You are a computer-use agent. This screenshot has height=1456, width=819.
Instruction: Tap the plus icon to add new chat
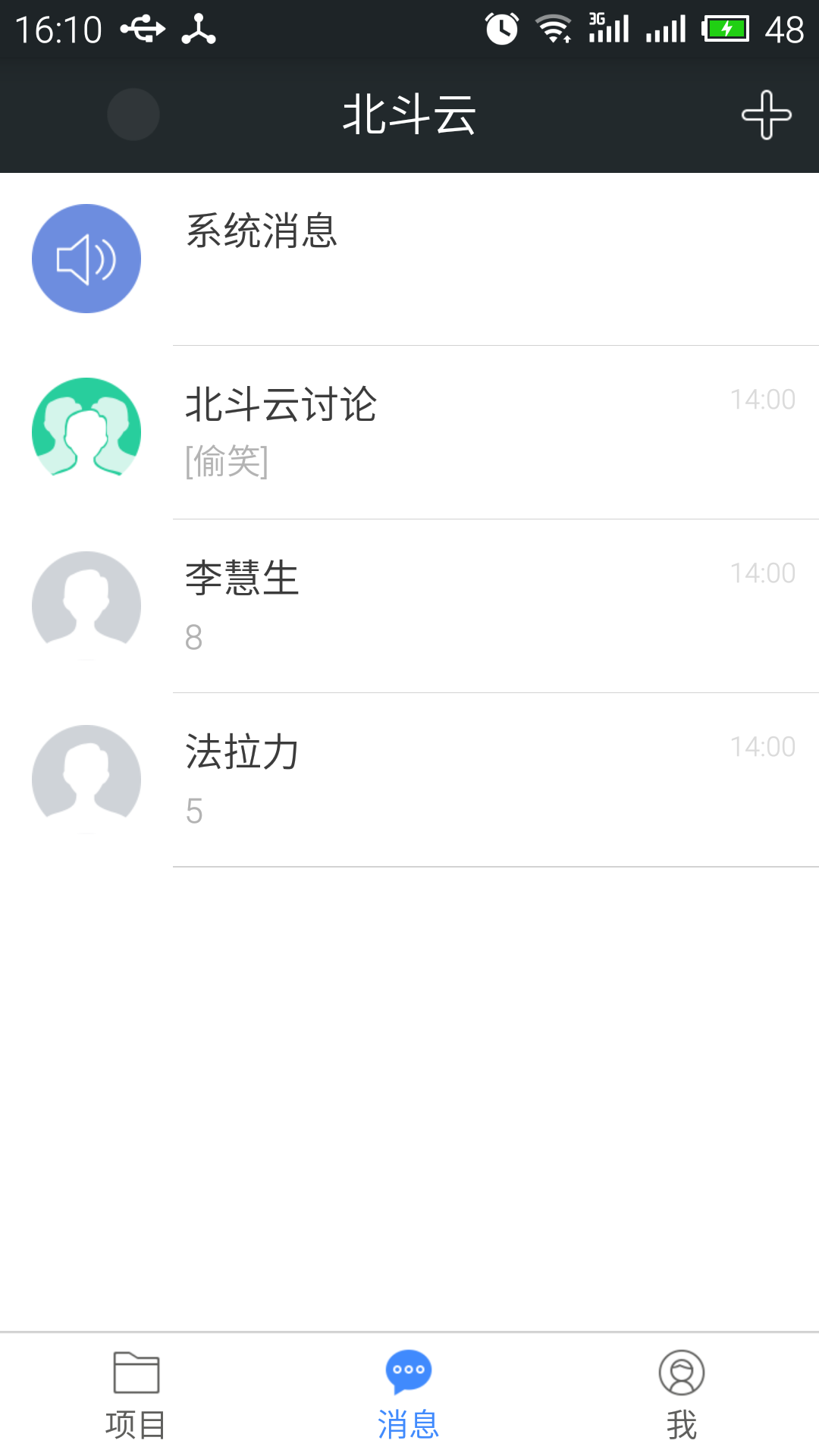point(766,115)
